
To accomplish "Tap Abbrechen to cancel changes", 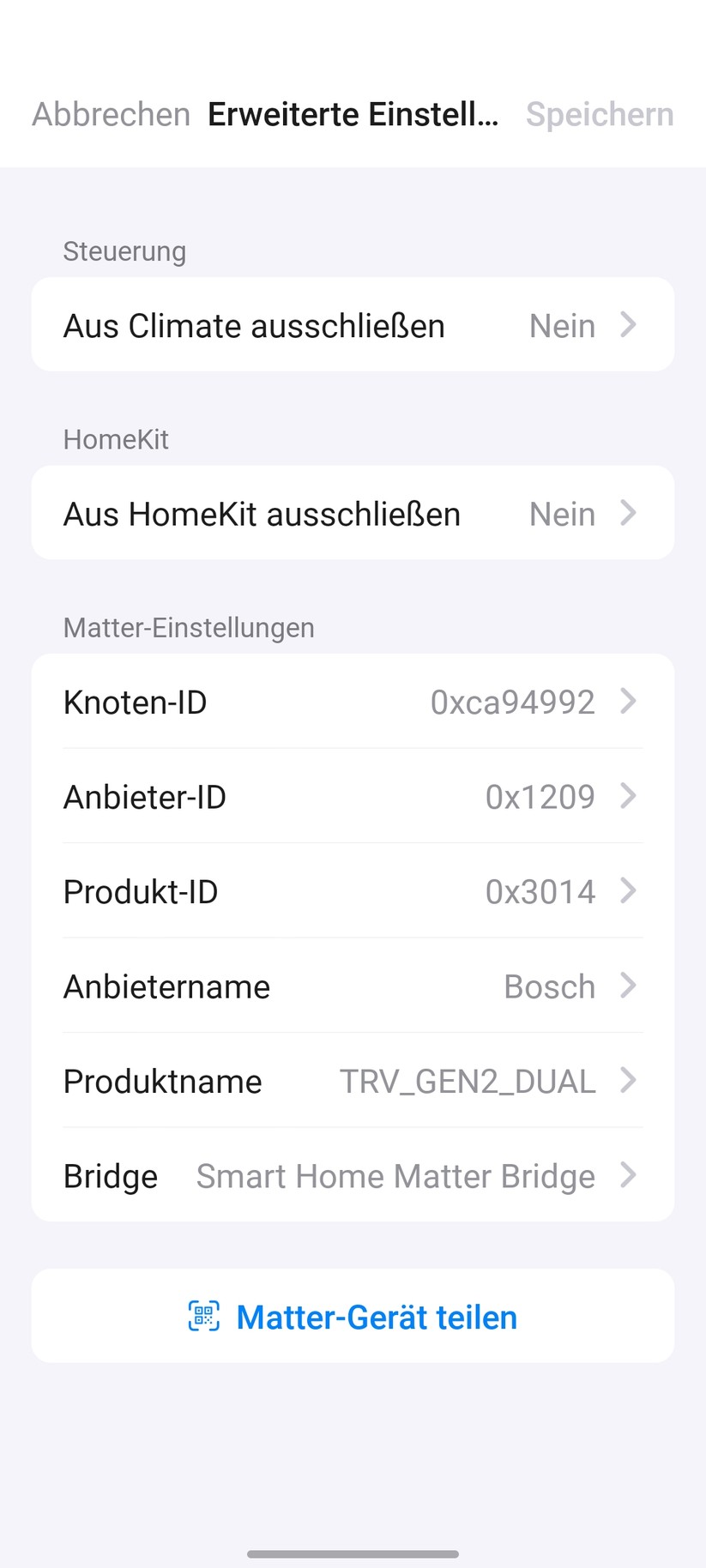I will click(x=110, y=114).
